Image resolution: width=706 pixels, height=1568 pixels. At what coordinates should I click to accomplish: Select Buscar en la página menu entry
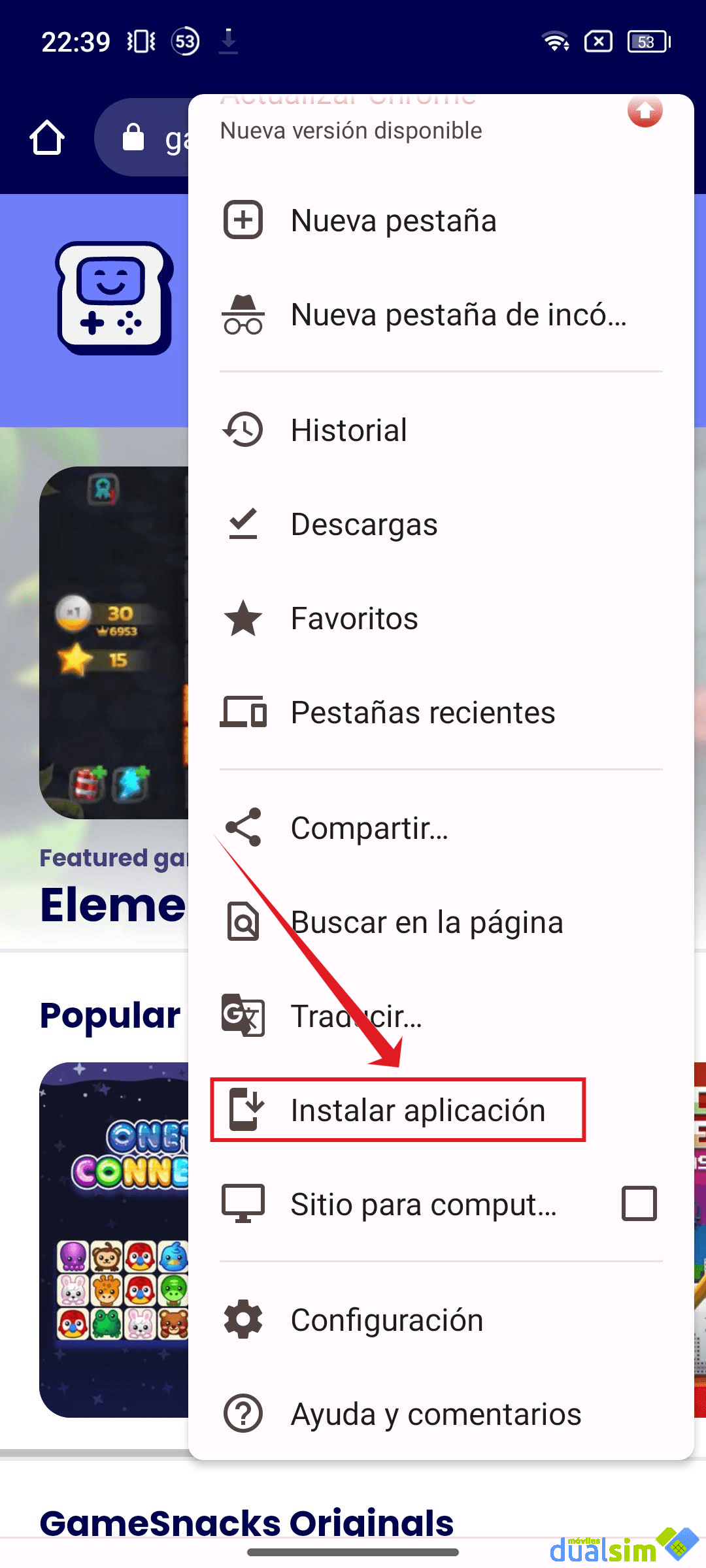(427, 922)
